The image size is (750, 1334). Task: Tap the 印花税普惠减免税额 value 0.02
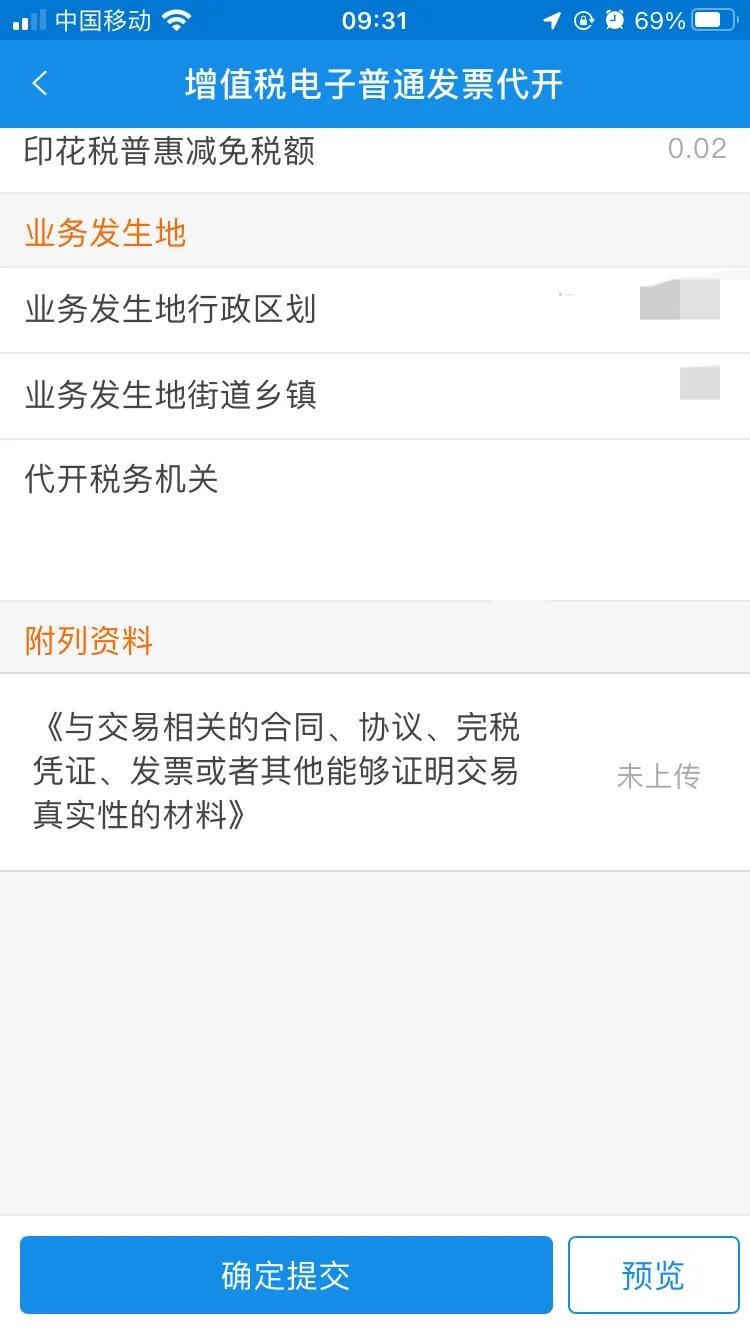[x=700, y=148]
